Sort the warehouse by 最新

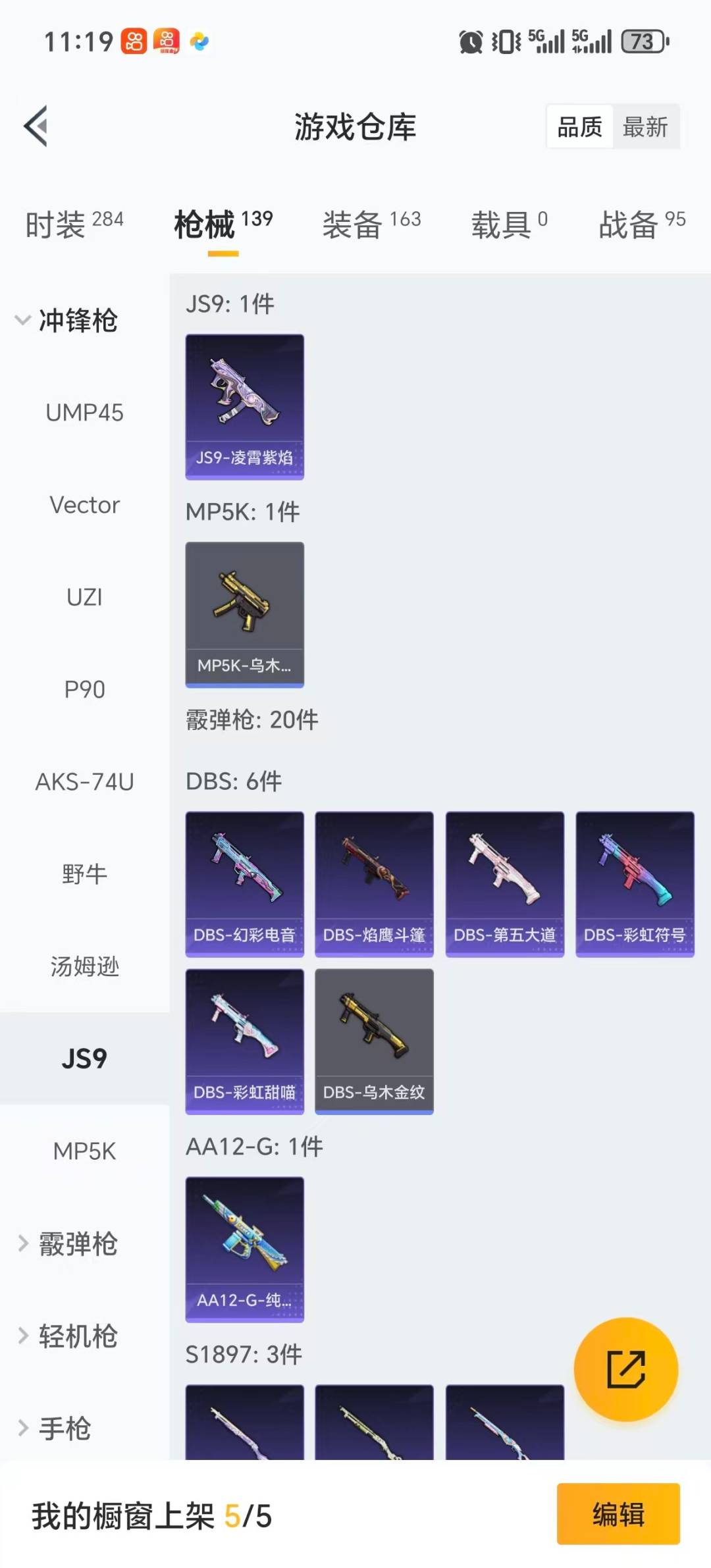point(645,126)
